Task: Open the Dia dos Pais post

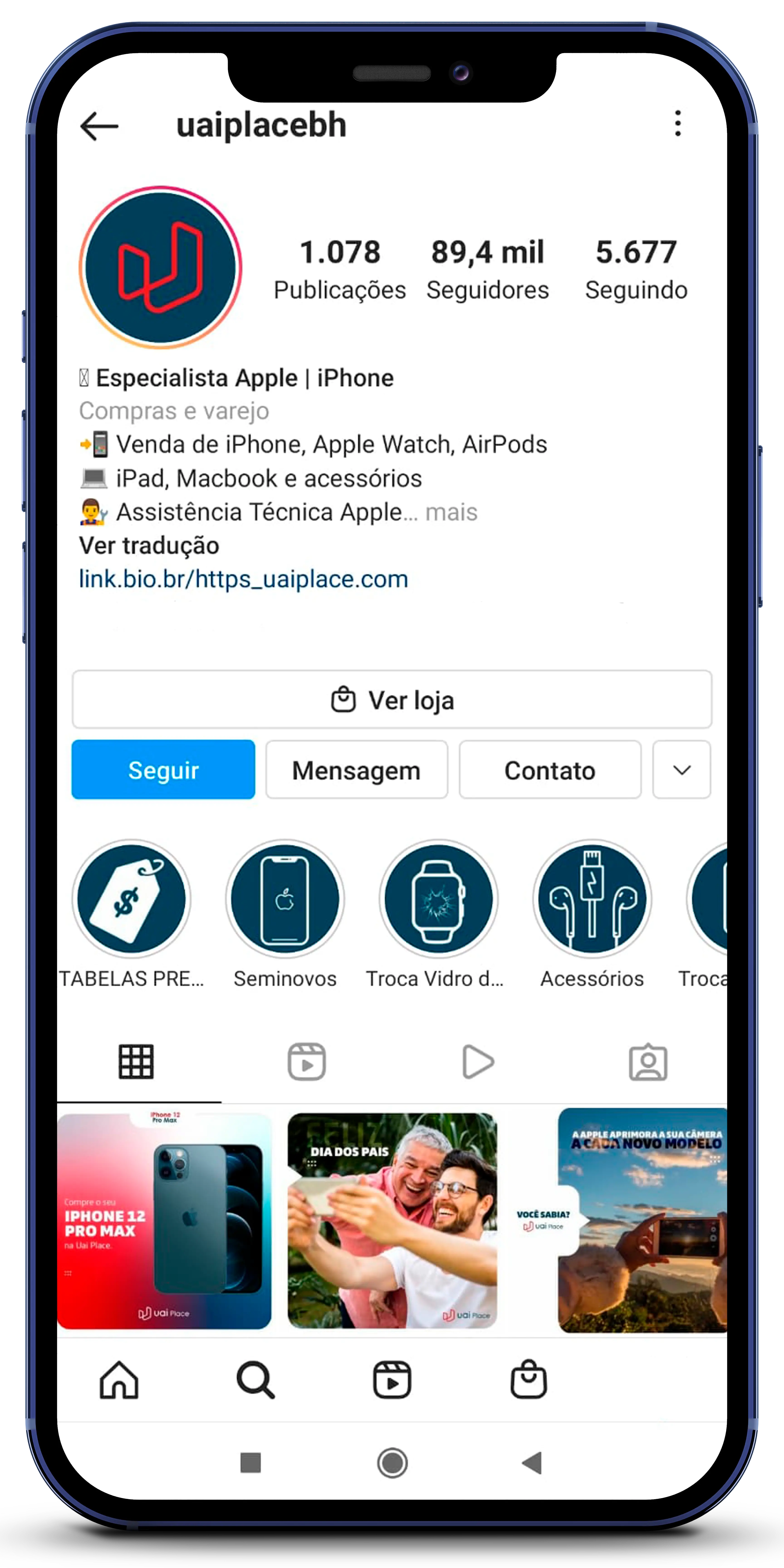Action: [x=392, y=1220]
